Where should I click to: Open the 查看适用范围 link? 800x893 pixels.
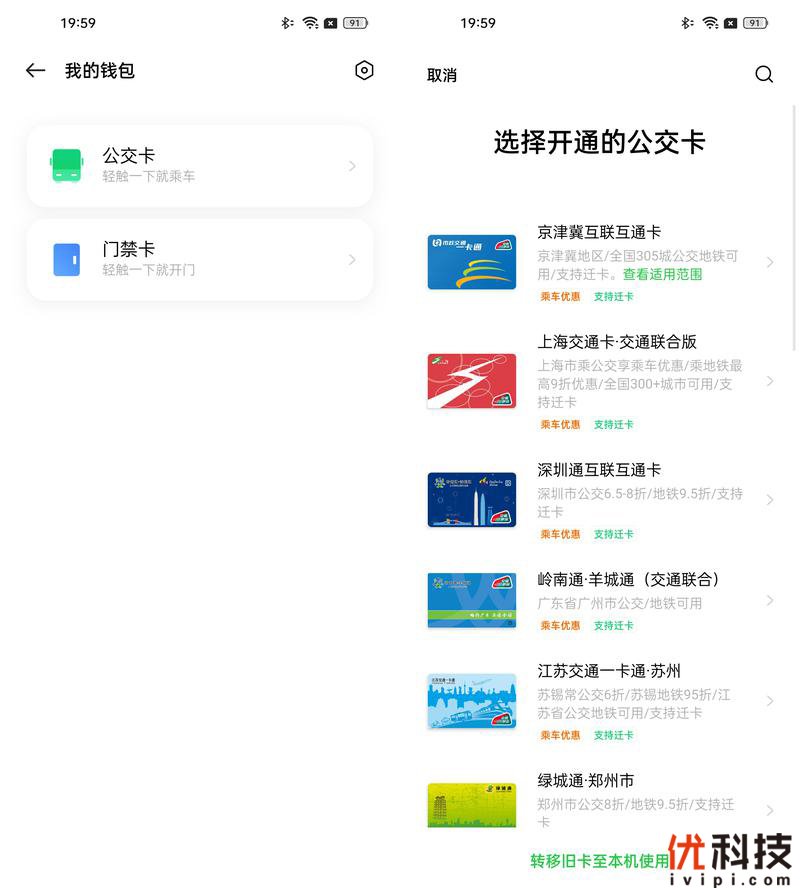(x=663, y=274)
